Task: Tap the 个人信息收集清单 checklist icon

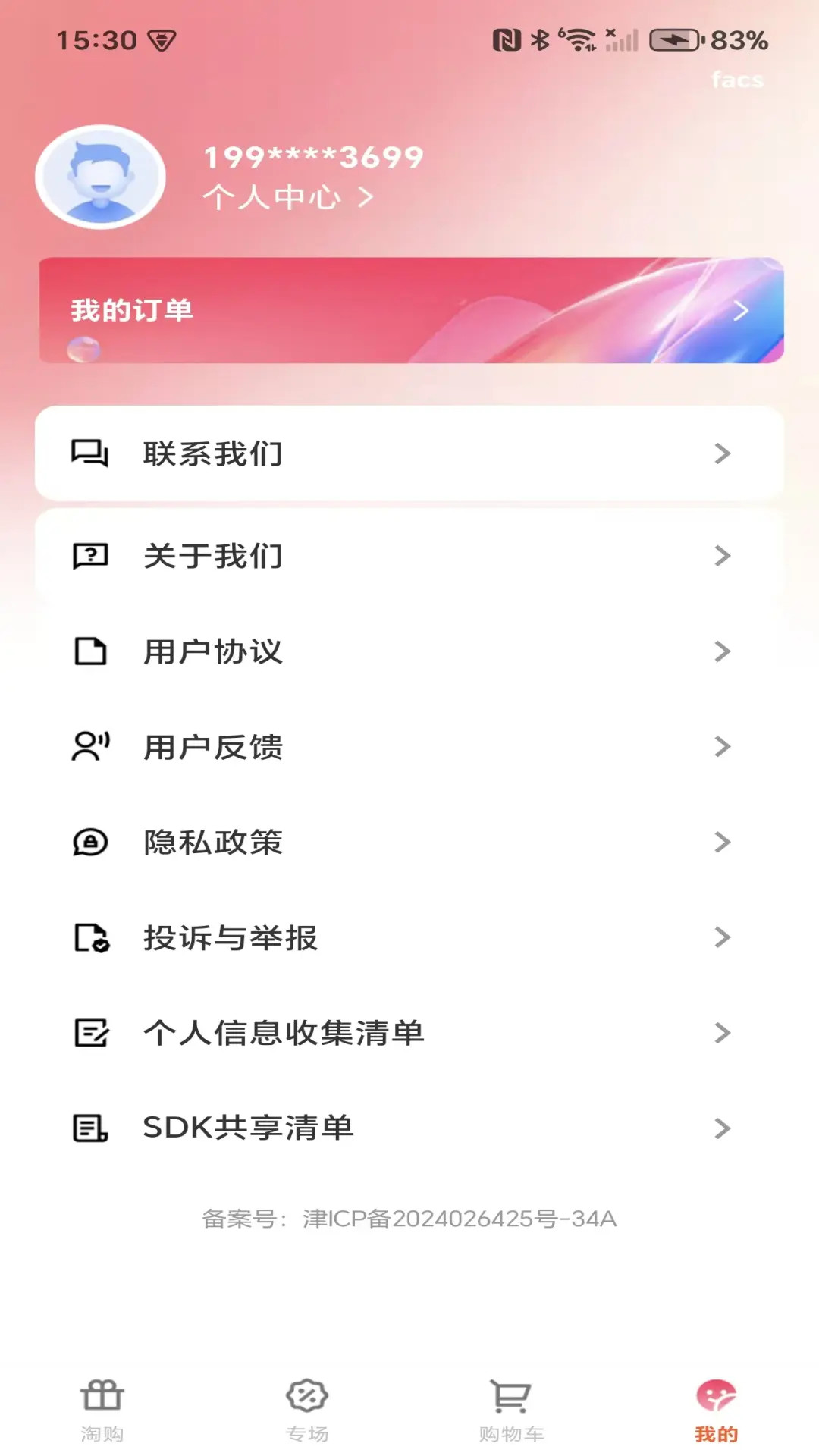Action: pyautogui.click(x=89, y=1031)
